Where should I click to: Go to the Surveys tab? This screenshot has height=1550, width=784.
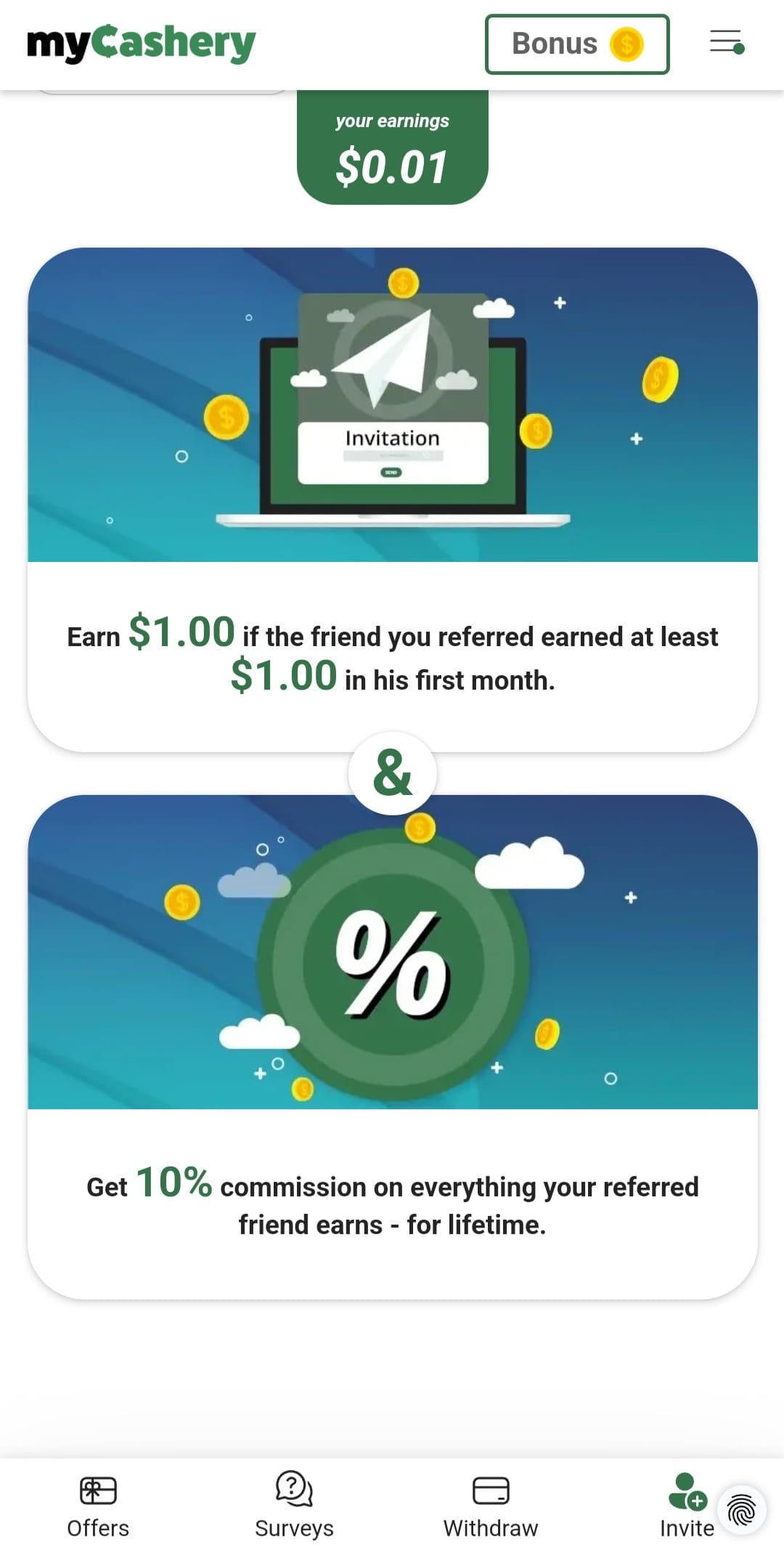[294, 1504]
